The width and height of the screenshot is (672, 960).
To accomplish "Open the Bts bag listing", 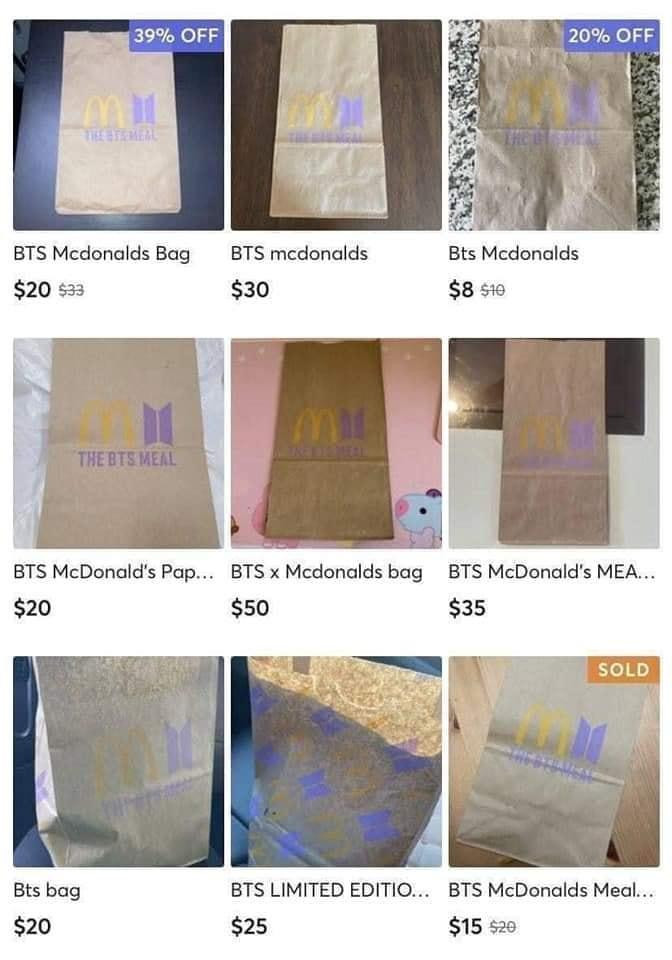I will 118,761.
